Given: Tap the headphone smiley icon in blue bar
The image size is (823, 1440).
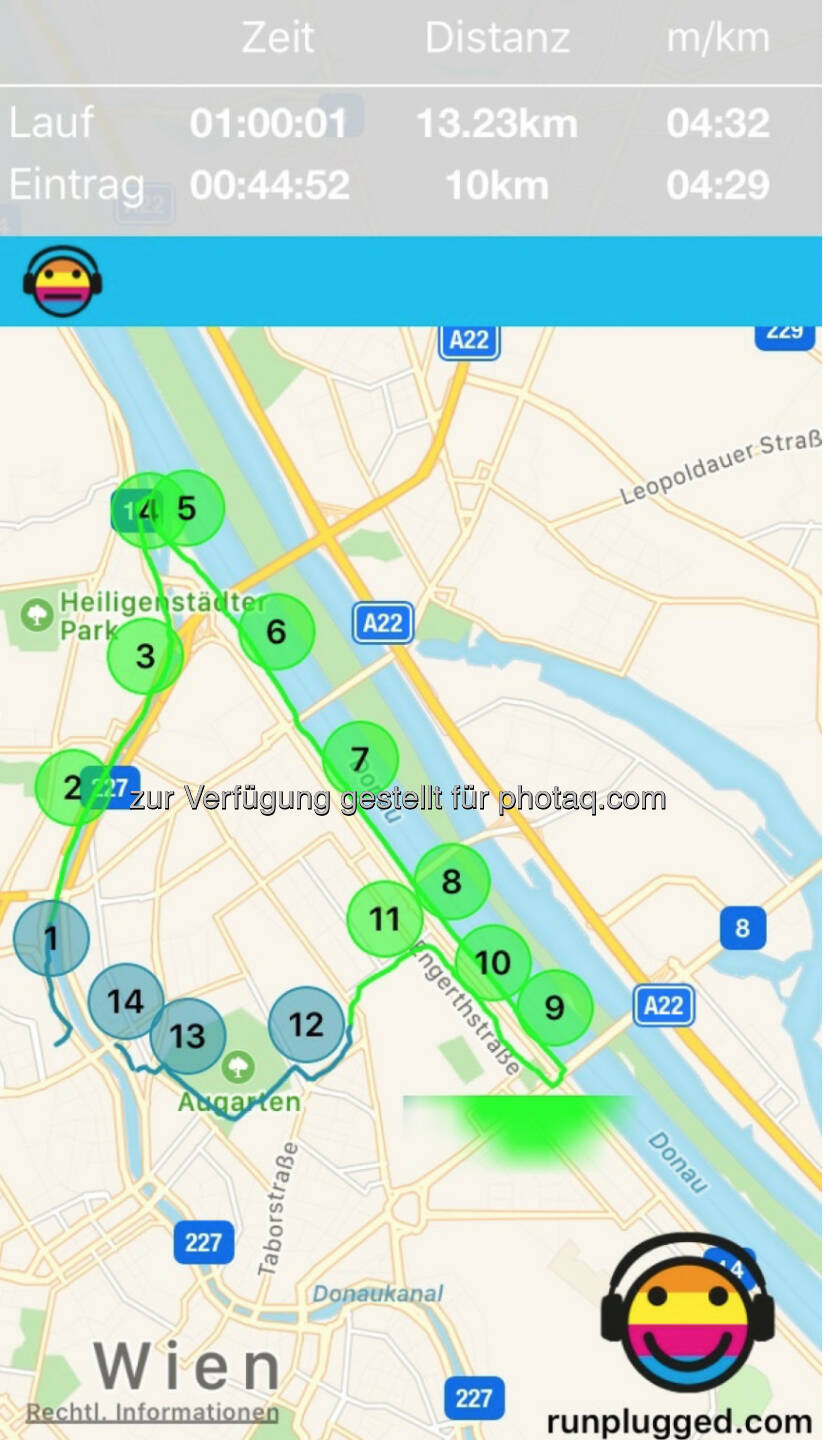Looking at the screenshot, I should (62, 281).
